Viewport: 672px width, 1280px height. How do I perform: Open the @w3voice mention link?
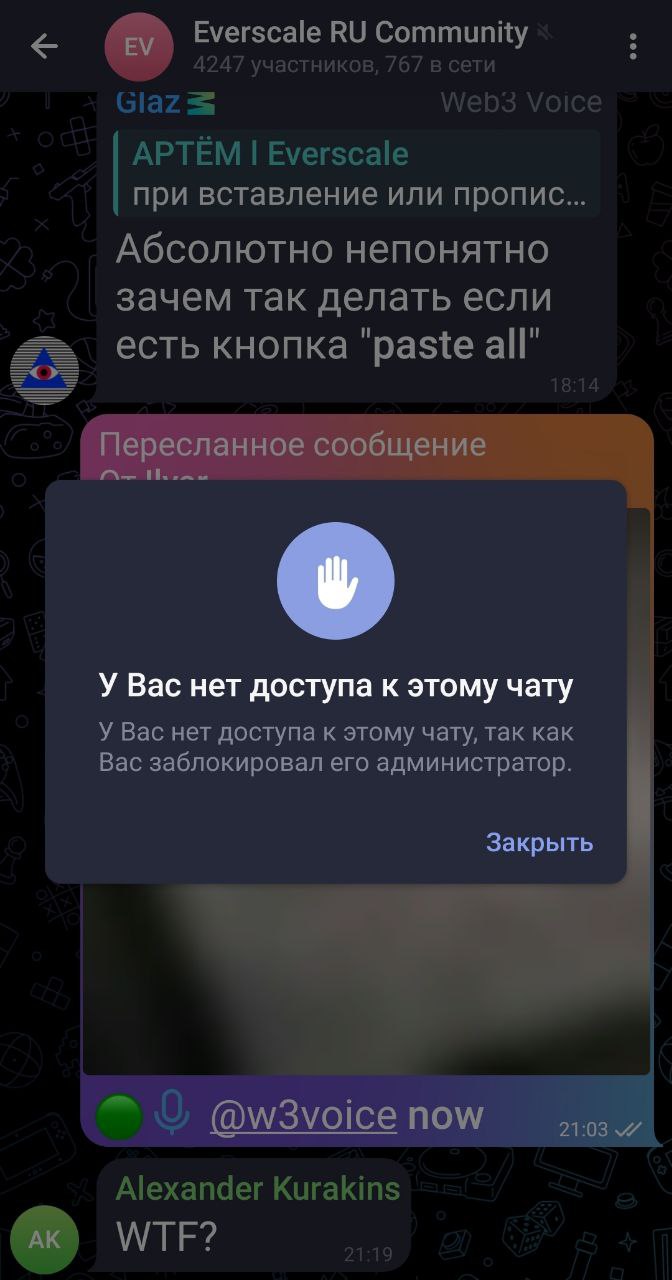pyautogui.click(x=303, y=1115)
